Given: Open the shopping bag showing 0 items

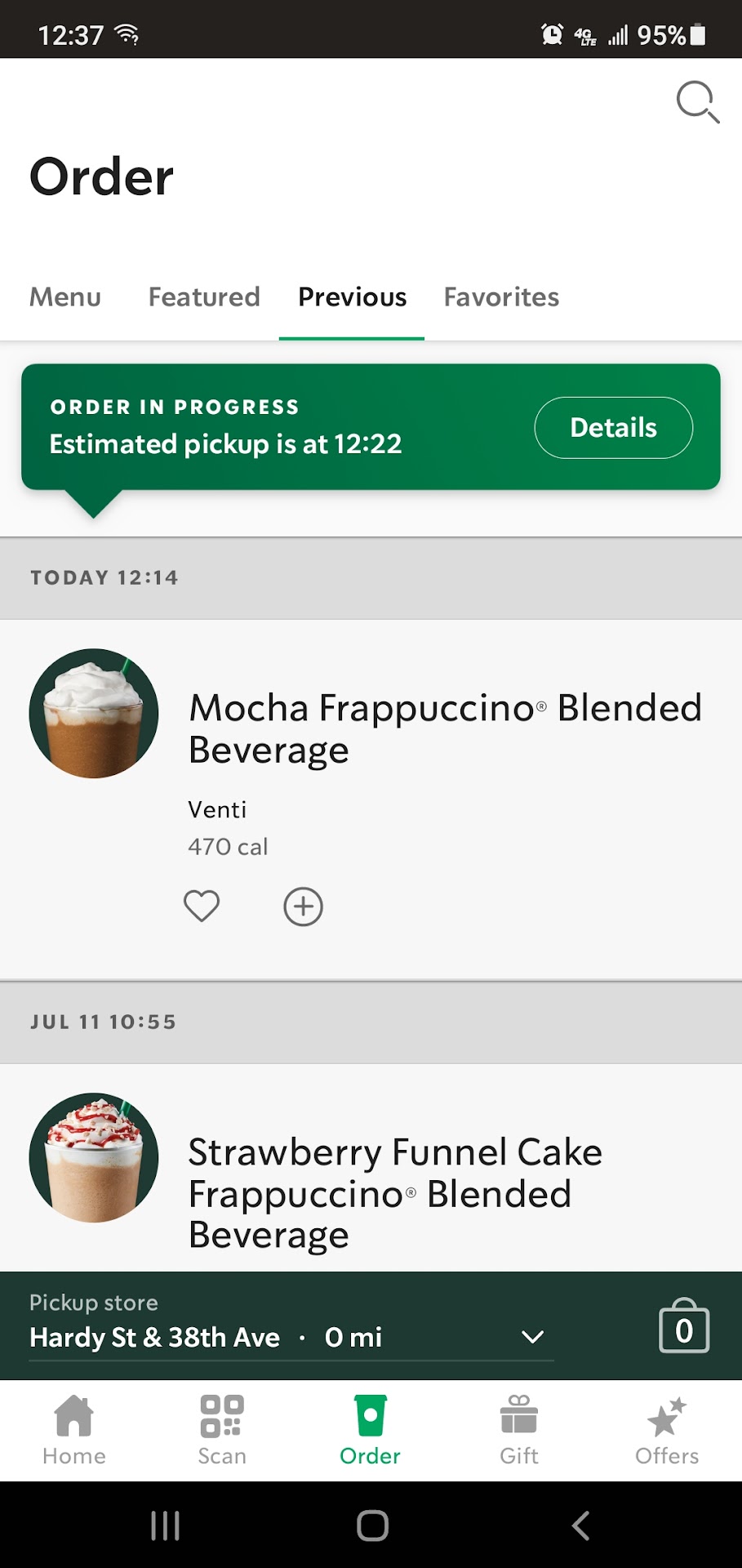Looking at the screenshot, I should (x=684, y=1327).
